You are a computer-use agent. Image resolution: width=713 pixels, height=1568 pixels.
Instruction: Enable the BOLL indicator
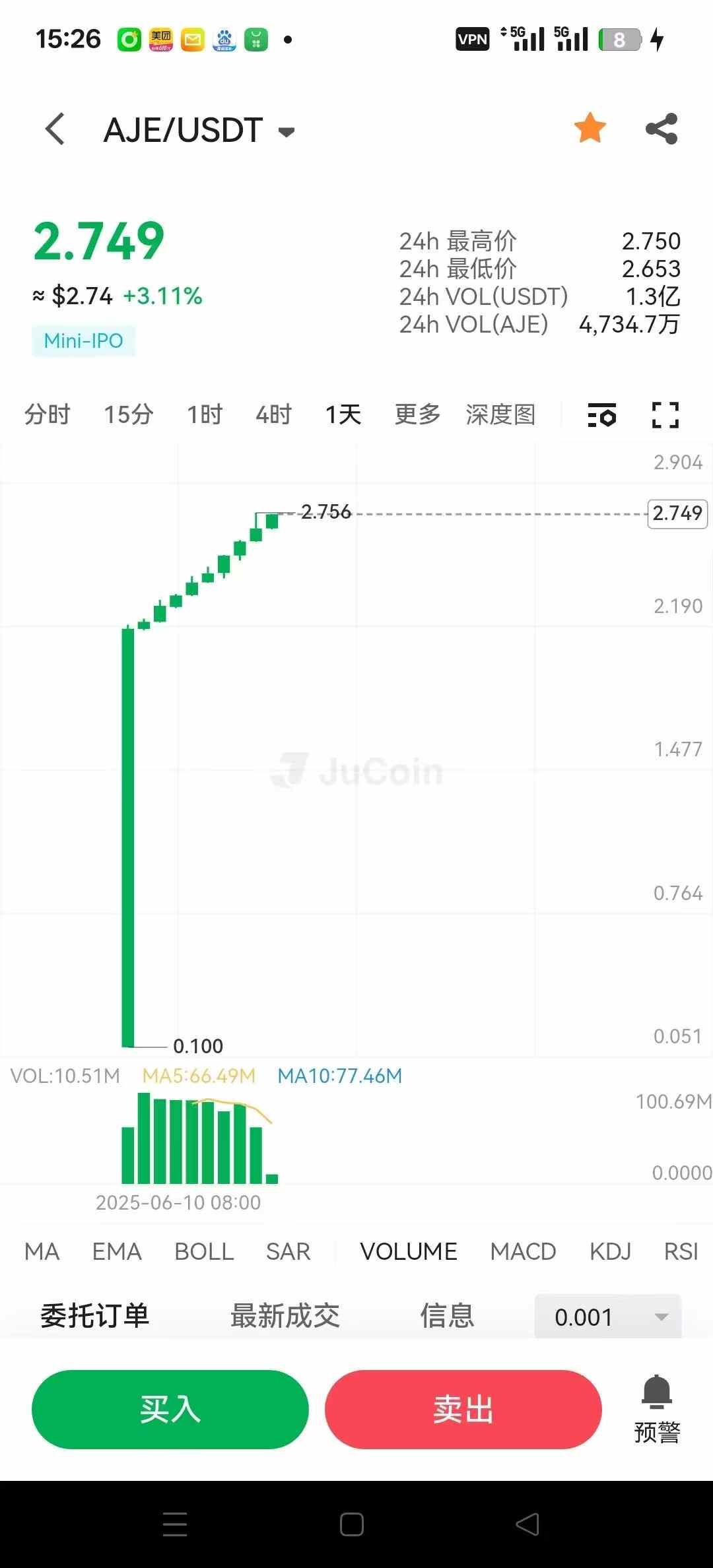(204, 1252)
